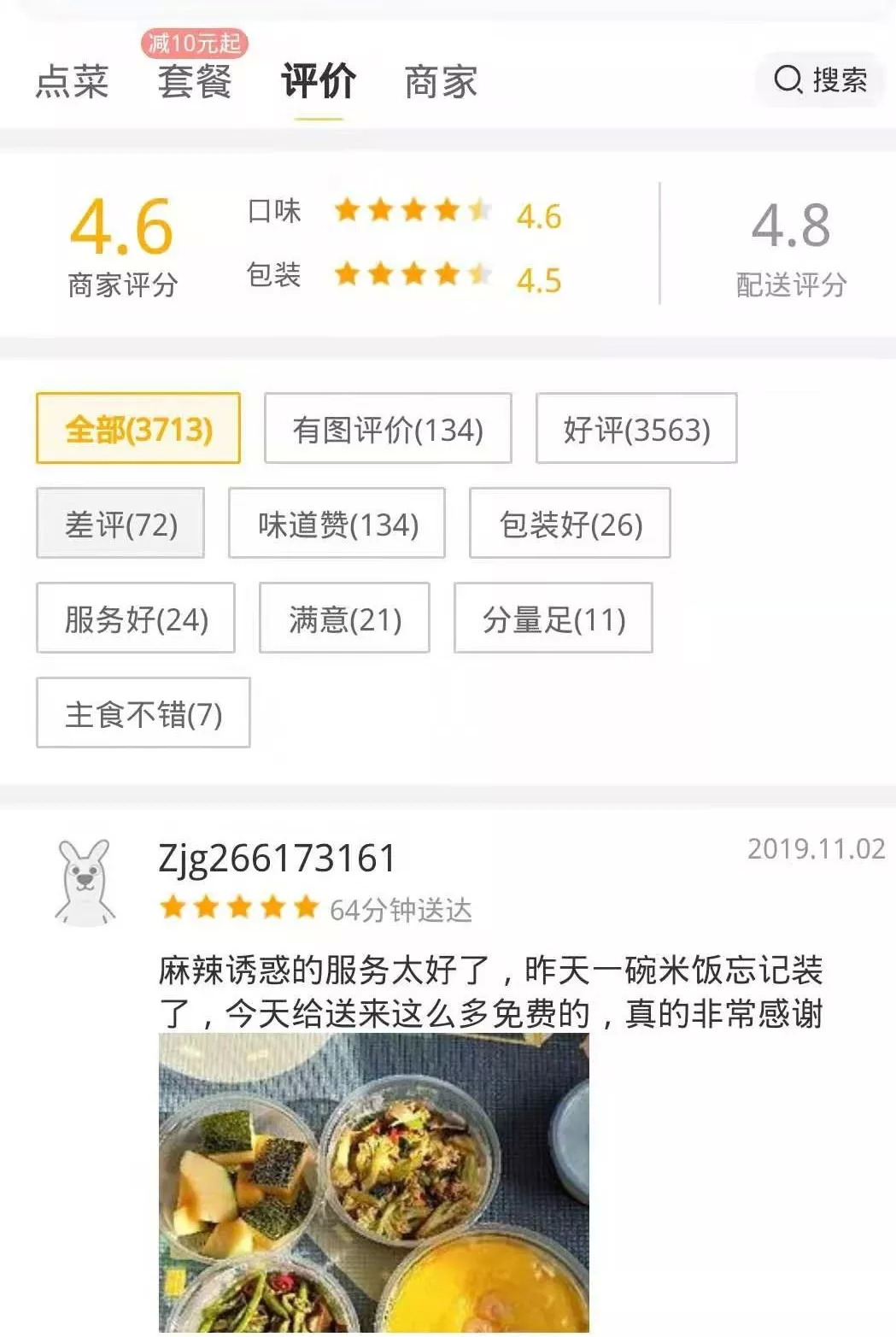This screenshot has height=1337, width=896.
Task: Select the 味道赞(134) chip
Action: [x=337, y=524]
